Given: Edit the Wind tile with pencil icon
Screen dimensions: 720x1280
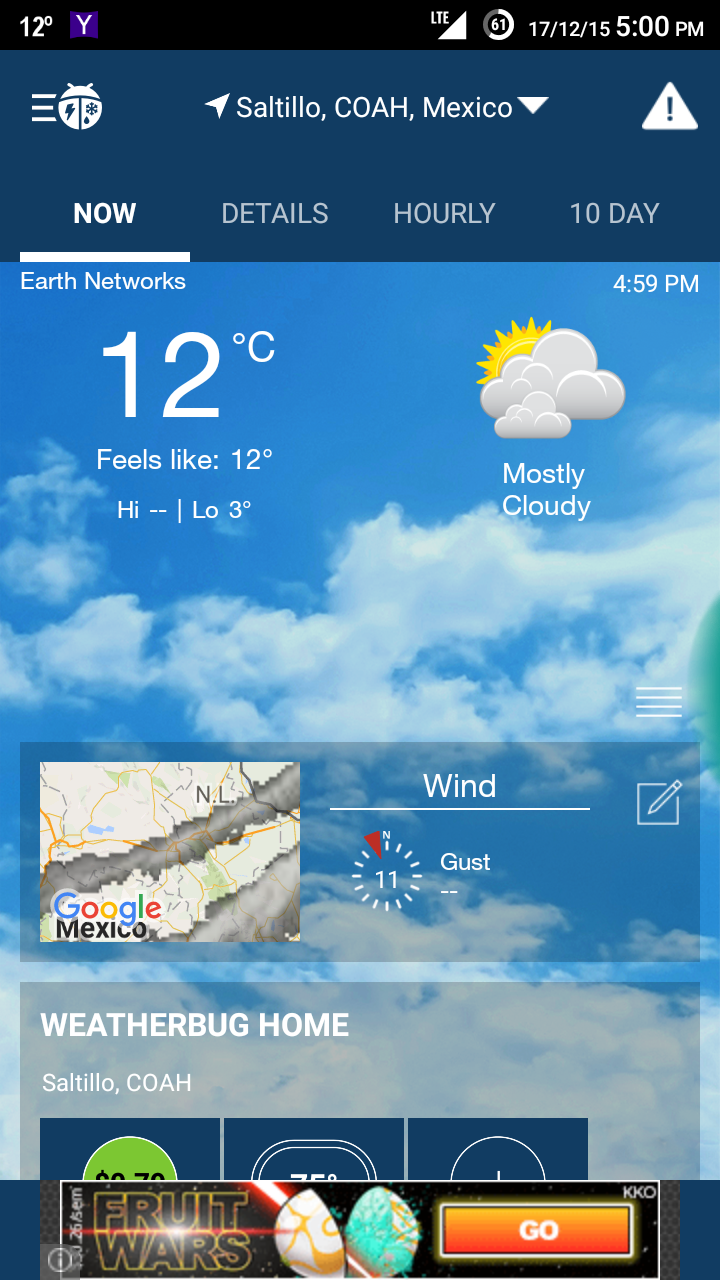Looking at the screenshot, I should point(659,802).
